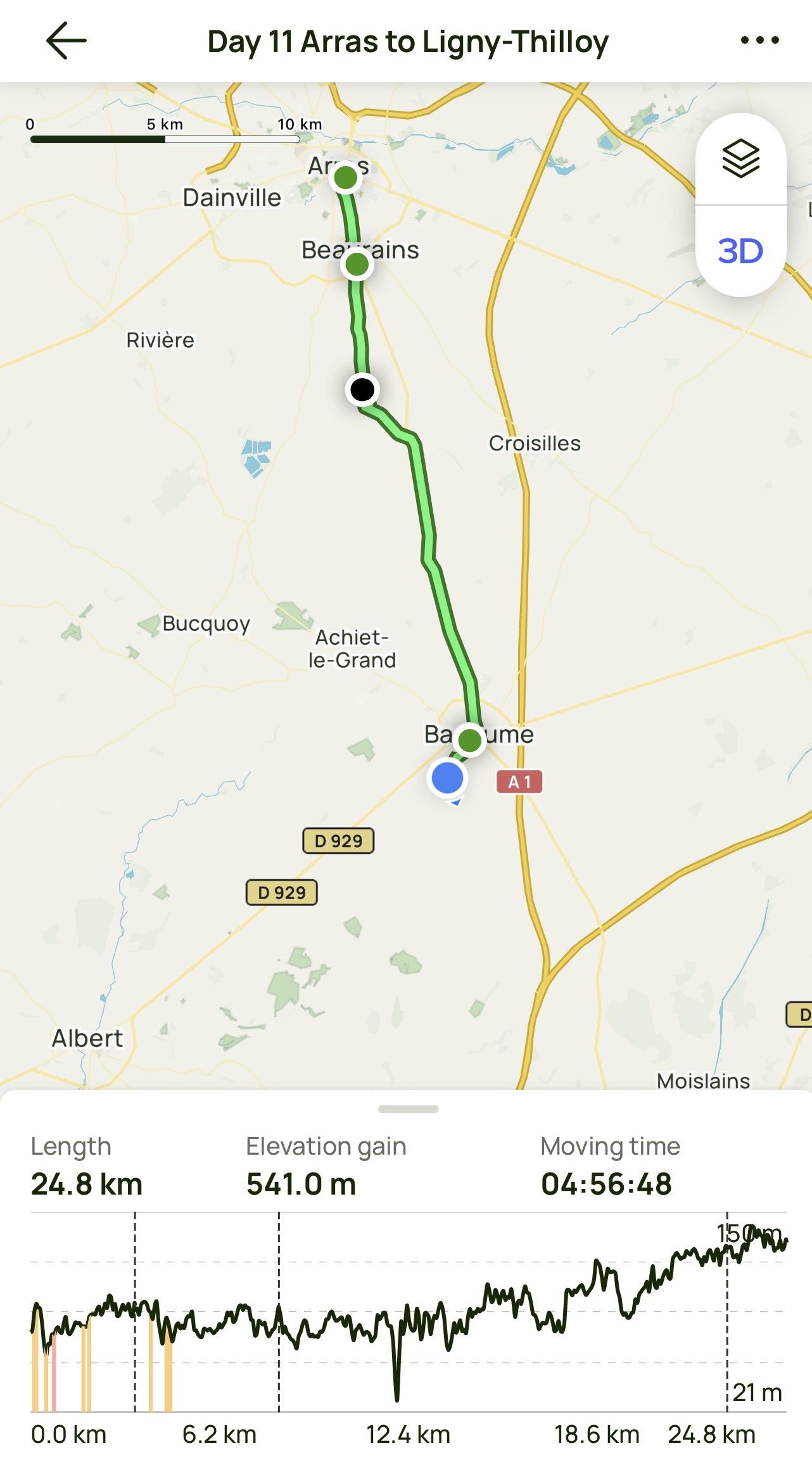Tap the blue current location dot

[x=447, y=778]
